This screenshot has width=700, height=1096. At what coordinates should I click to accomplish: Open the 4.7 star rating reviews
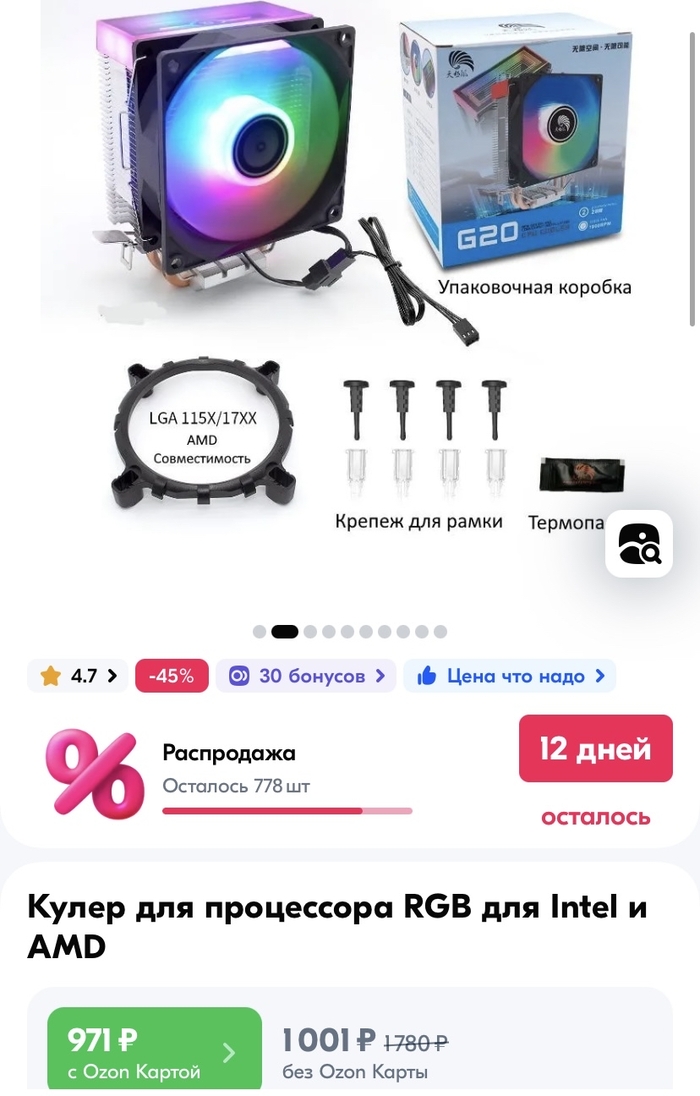pos(78,676)
